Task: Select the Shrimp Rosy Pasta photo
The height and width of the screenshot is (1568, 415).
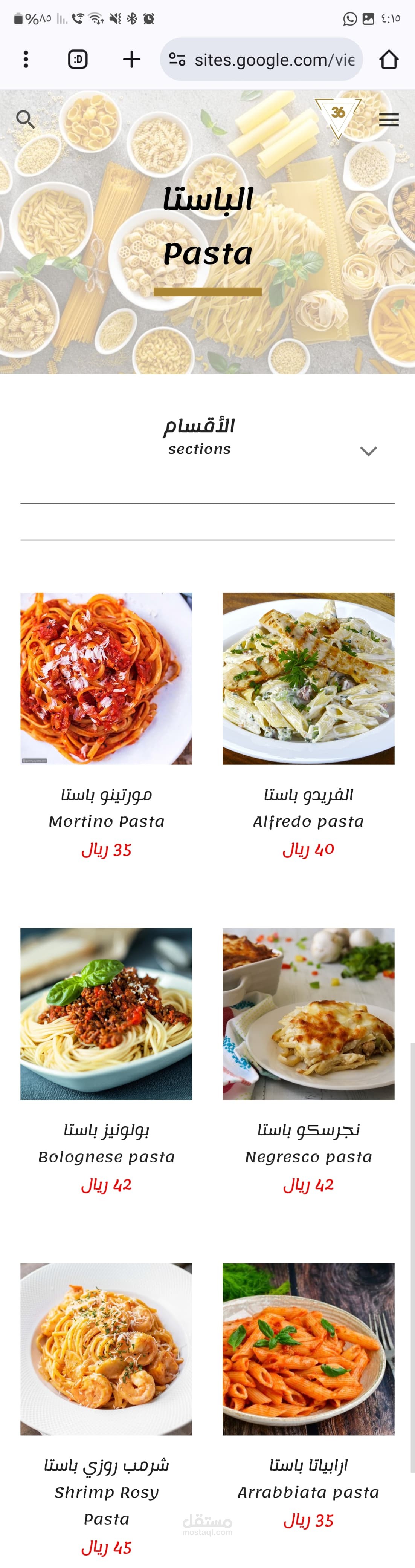Action: (107, 1349)
